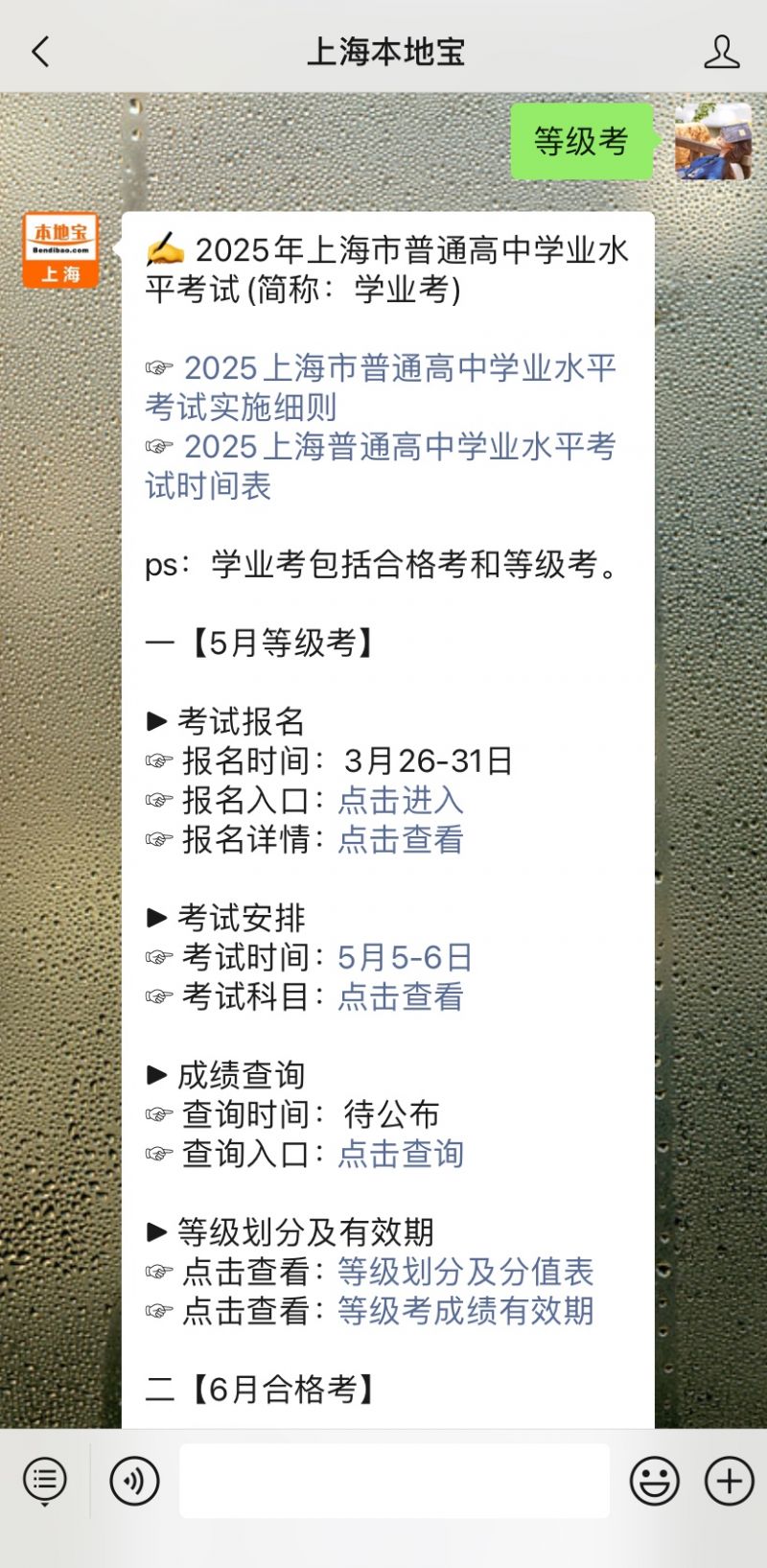Viewport: 767px width, 1568px height.
Task: Go back from 上海本地宝 chat
Action: [x=40, y=52]
